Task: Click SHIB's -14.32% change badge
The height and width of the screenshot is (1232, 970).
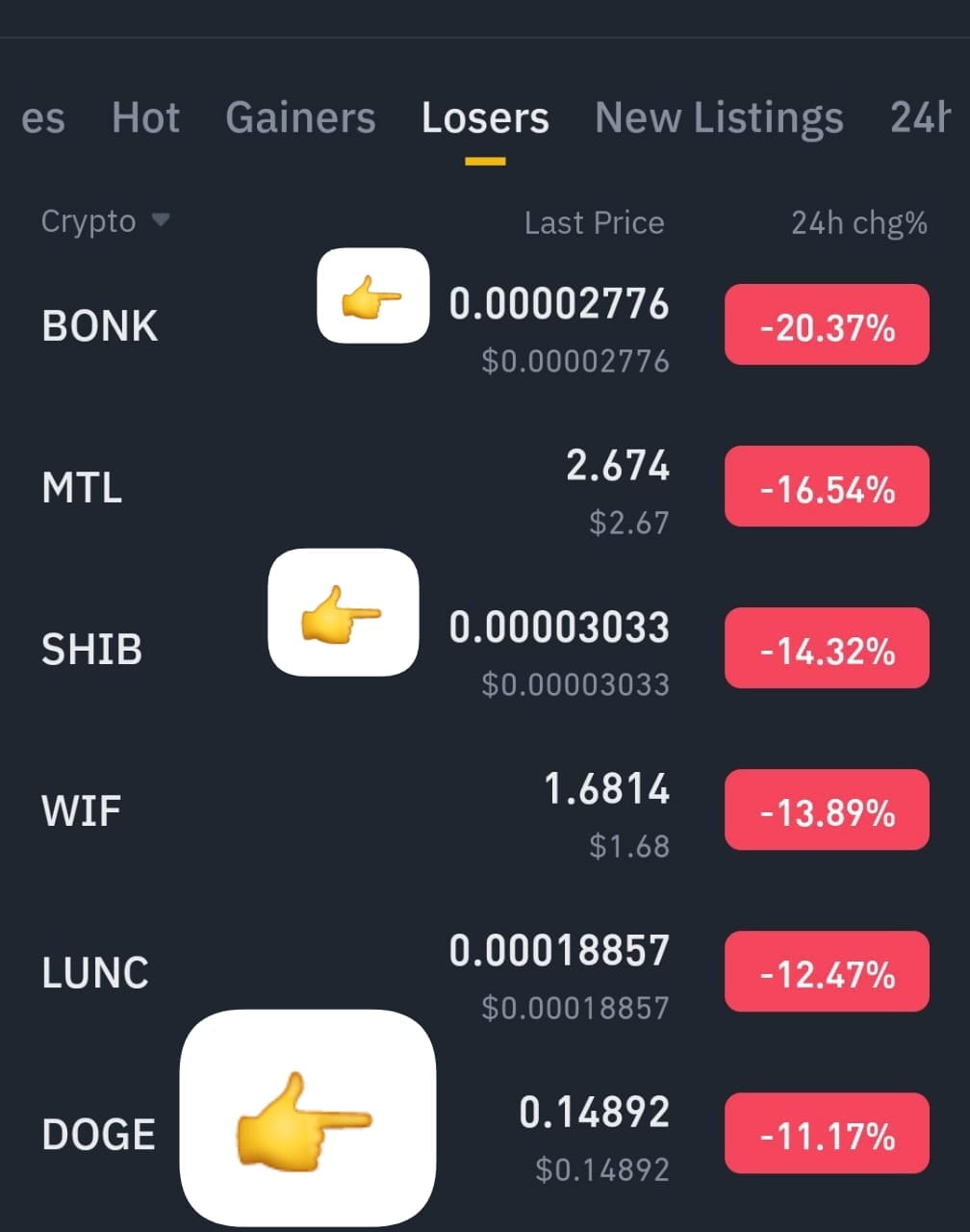Action: click(826, 648)
